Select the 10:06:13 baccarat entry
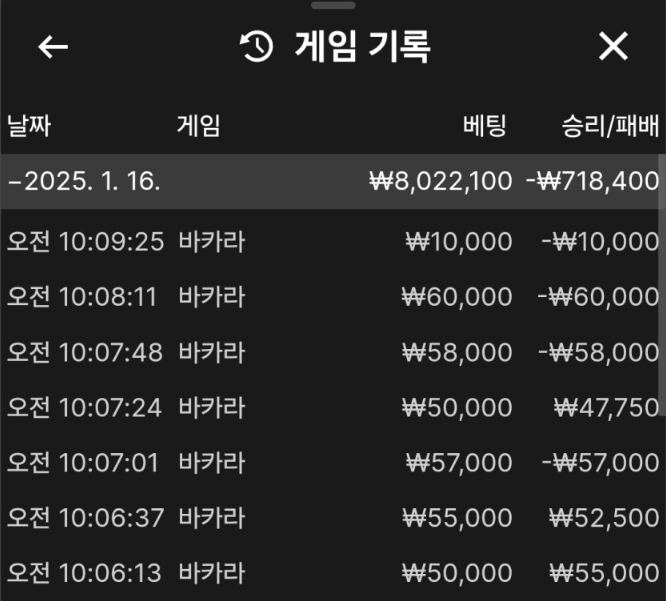Screen dimensions: 666x601 333,572
